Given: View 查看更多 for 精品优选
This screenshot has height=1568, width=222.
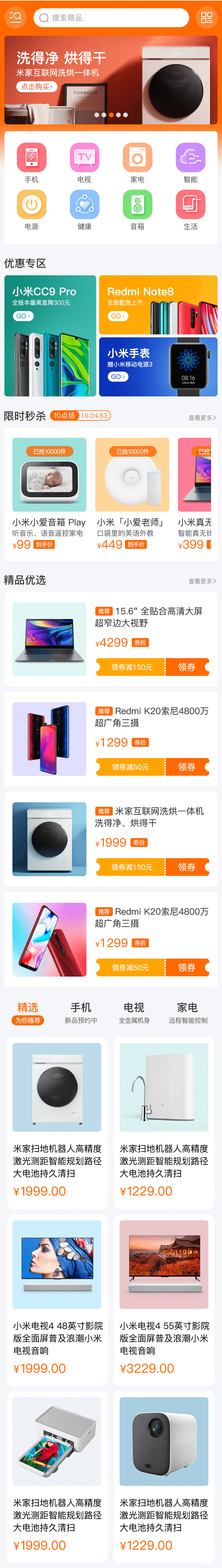Looking at the screenshot, I should pyautogui.click(x=202, y=581).
